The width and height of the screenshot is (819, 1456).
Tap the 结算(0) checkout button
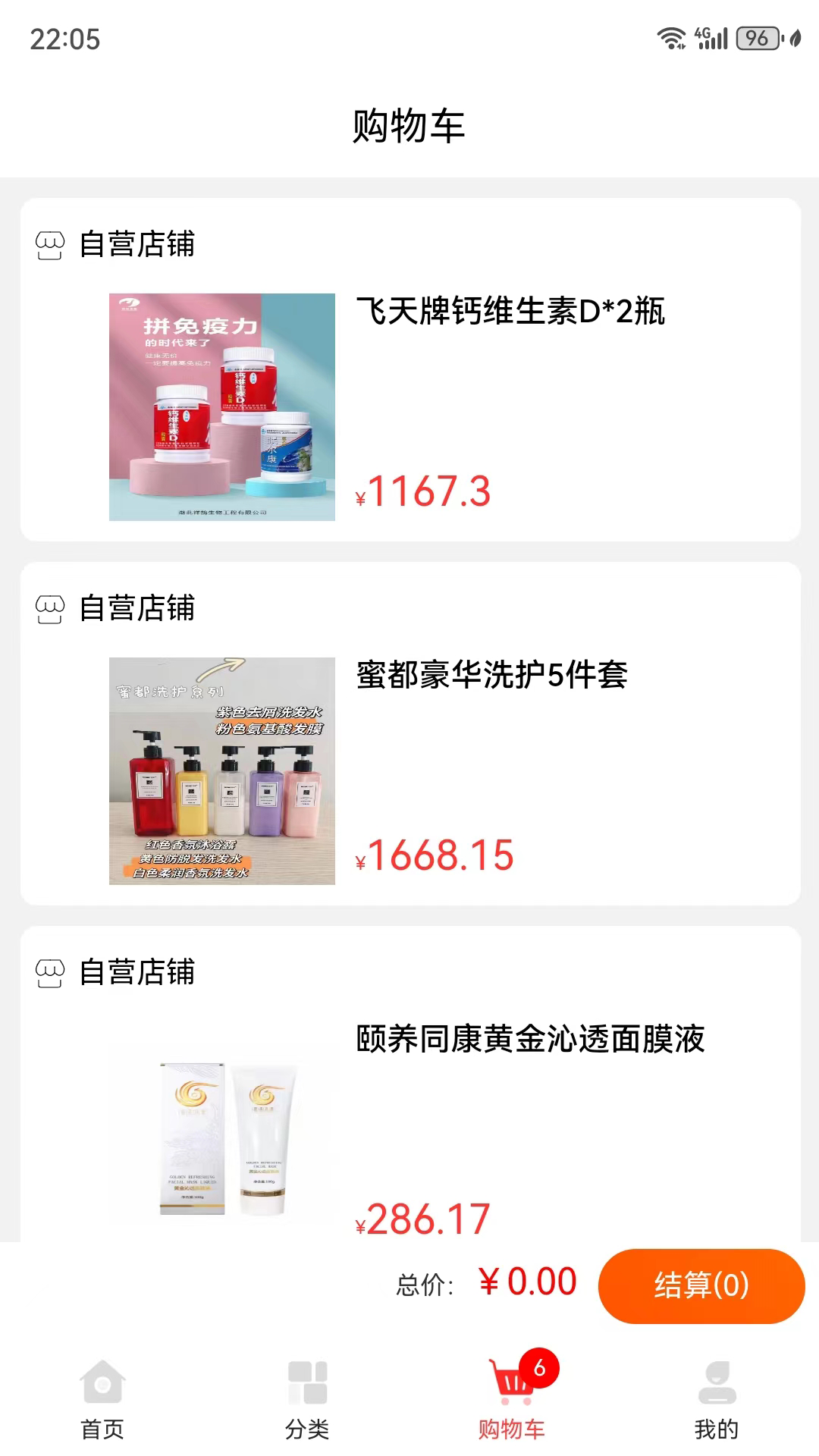point(701,1286)
